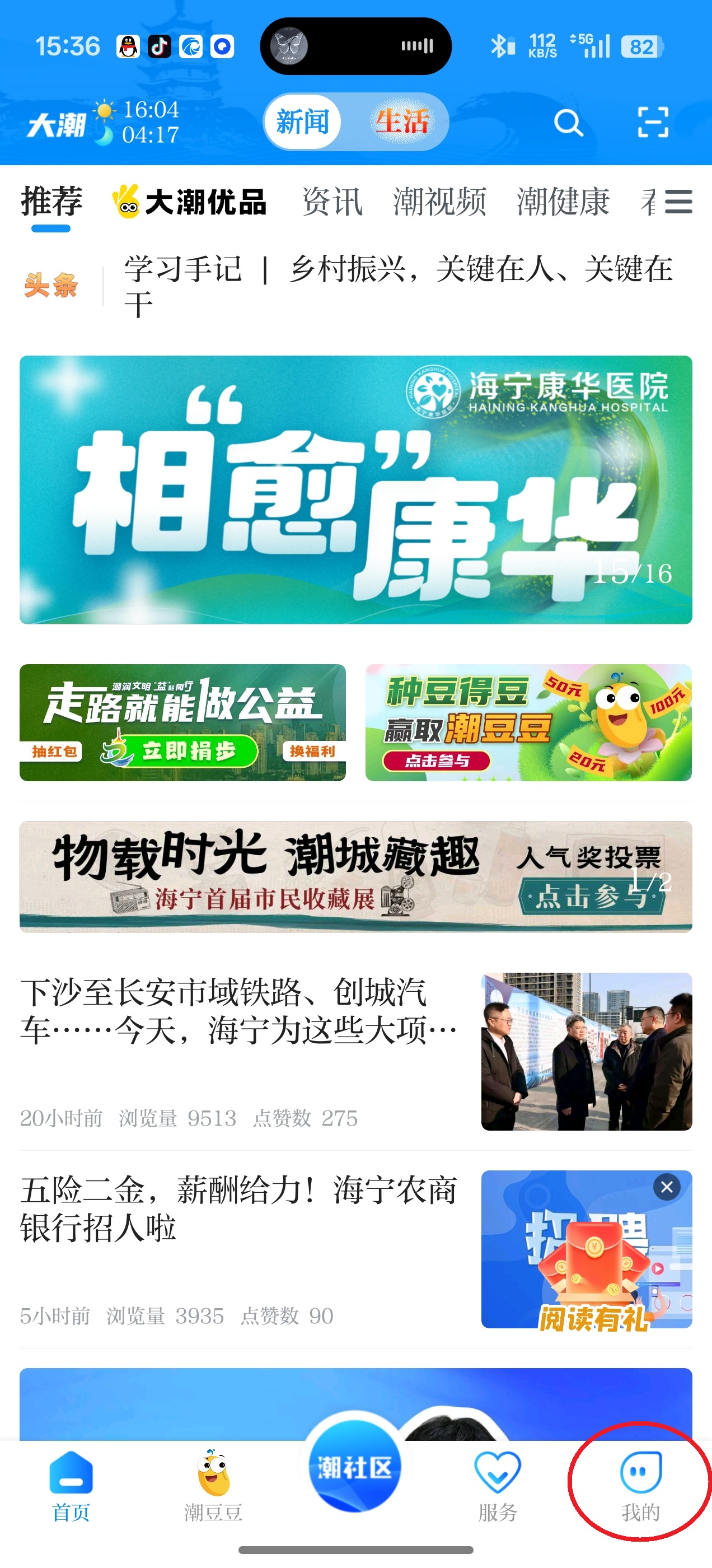Open the scan QR code icon
Image resolution: width=712 pixels, height=1568 pixels.
pyautogui.click(x=652, y=122)
